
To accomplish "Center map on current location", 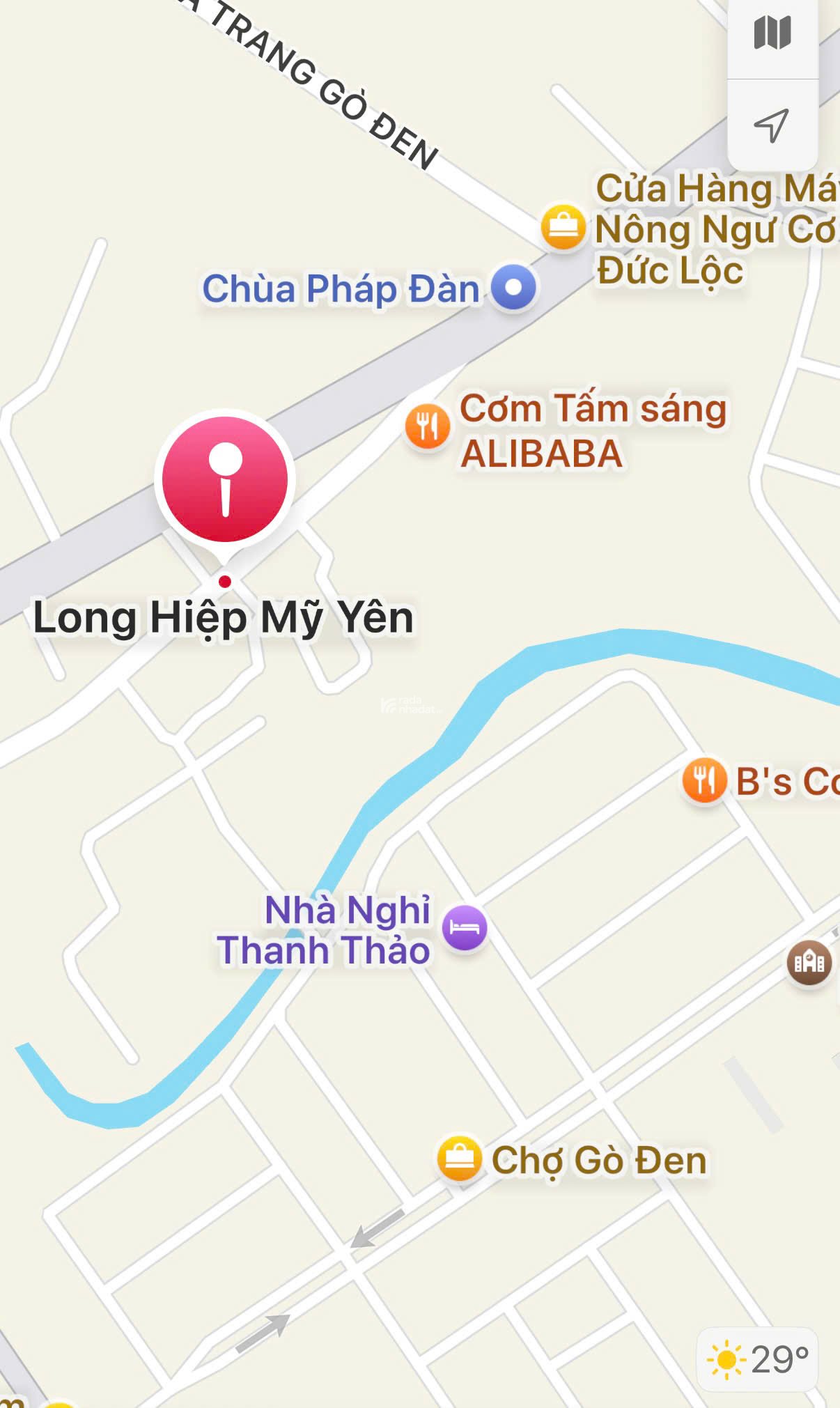I will (x=772, y=125).
